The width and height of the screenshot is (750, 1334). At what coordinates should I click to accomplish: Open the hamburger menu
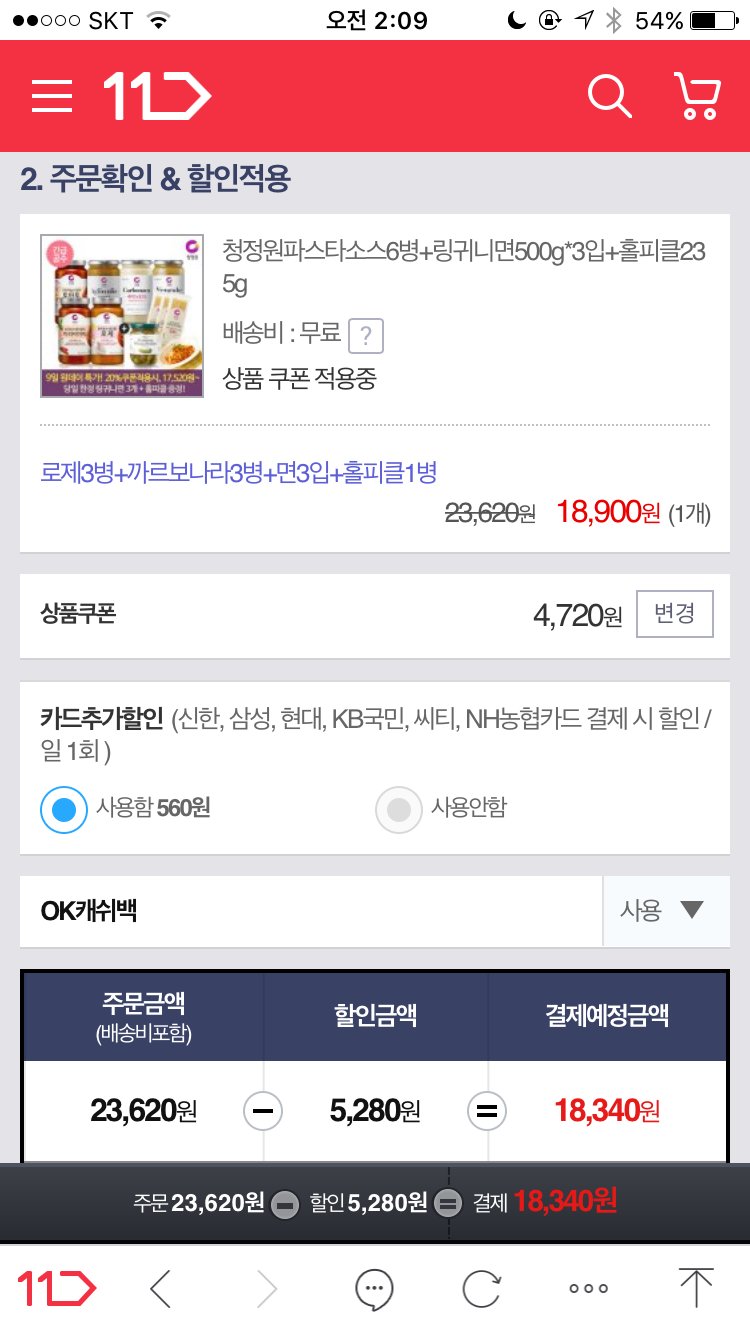click(52, 96)
